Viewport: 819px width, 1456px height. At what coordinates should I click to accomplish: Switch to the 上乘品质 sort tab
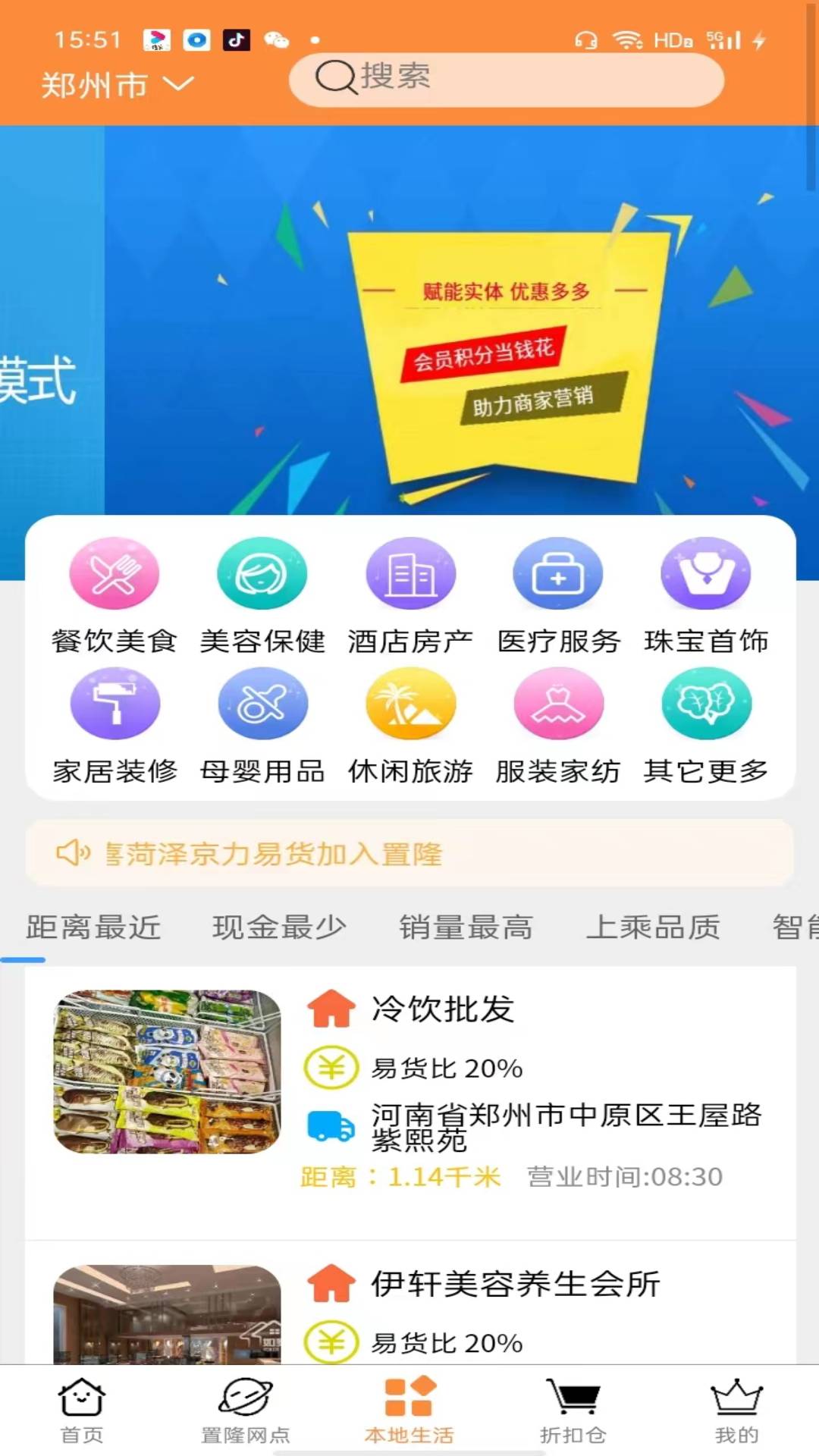tap(653, 927)
